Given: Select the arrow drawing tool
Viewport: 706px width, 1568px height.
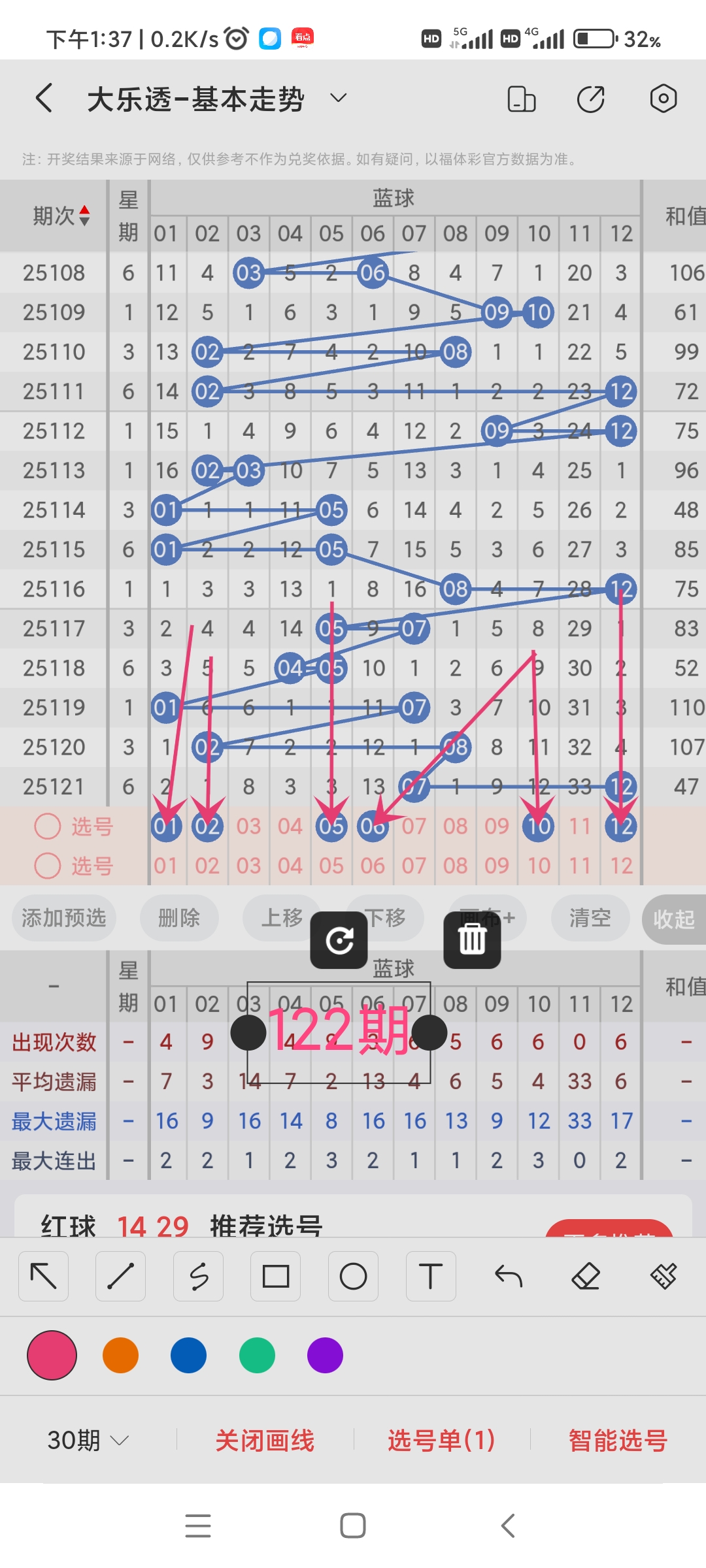Looking at the screenshot, I should pyautogui.click(x=43, y=1277).
